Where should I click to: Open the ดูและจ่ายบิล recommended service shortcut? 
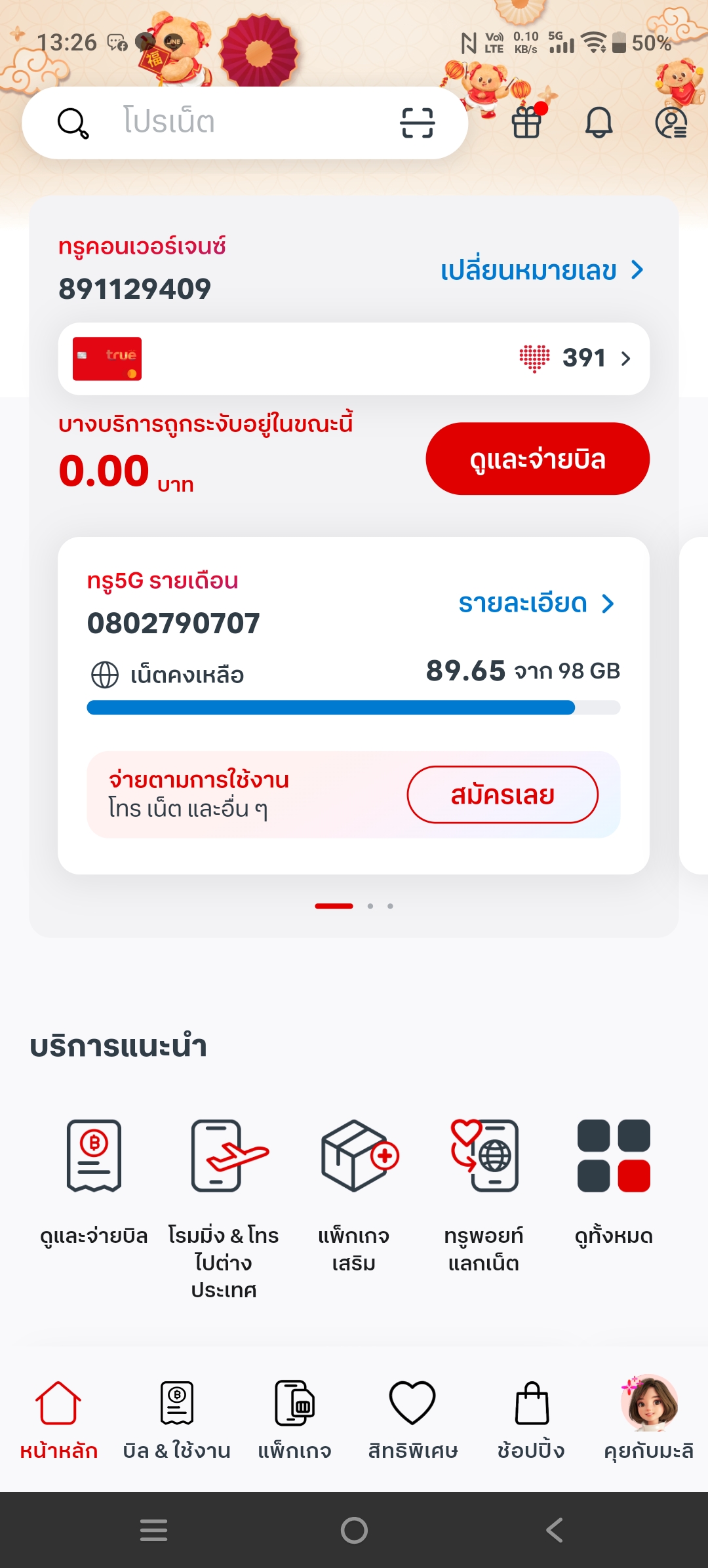coord(94,1180)
